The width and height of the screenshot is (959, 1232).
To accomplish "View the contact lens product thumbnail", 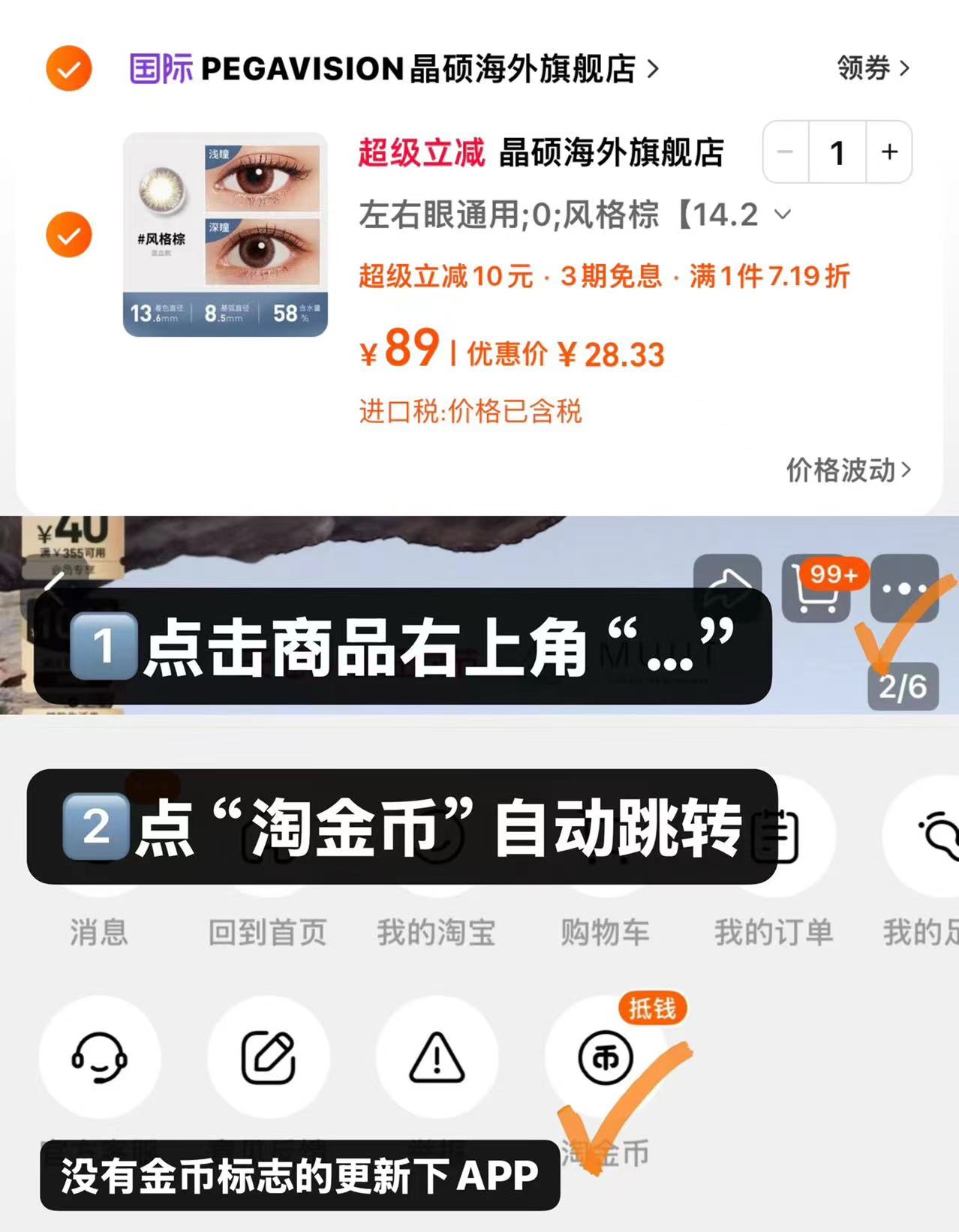I will 225,233.
